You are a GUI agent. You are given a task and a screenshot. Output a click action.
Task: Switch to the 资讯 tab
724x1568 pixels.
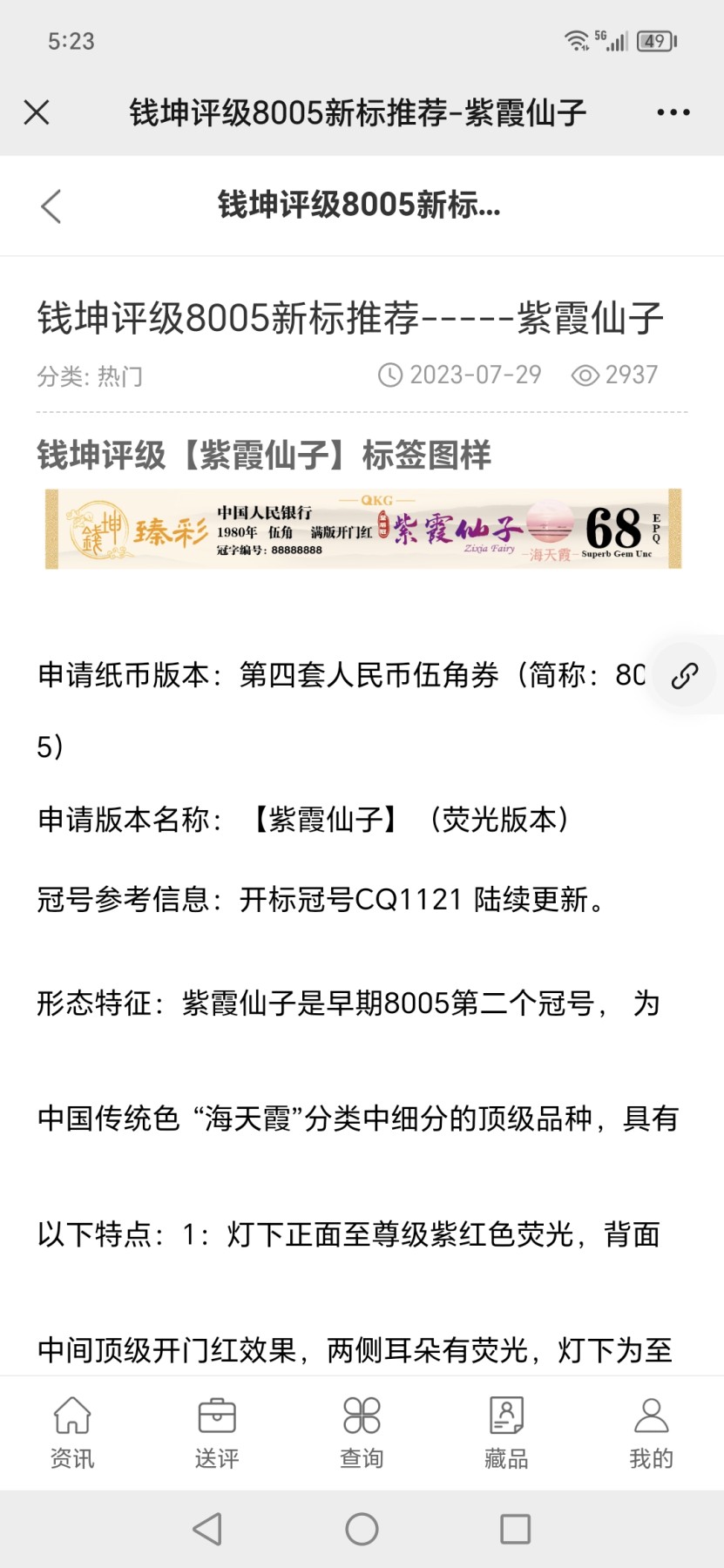pyautogui.click(x=72, y=1432)
